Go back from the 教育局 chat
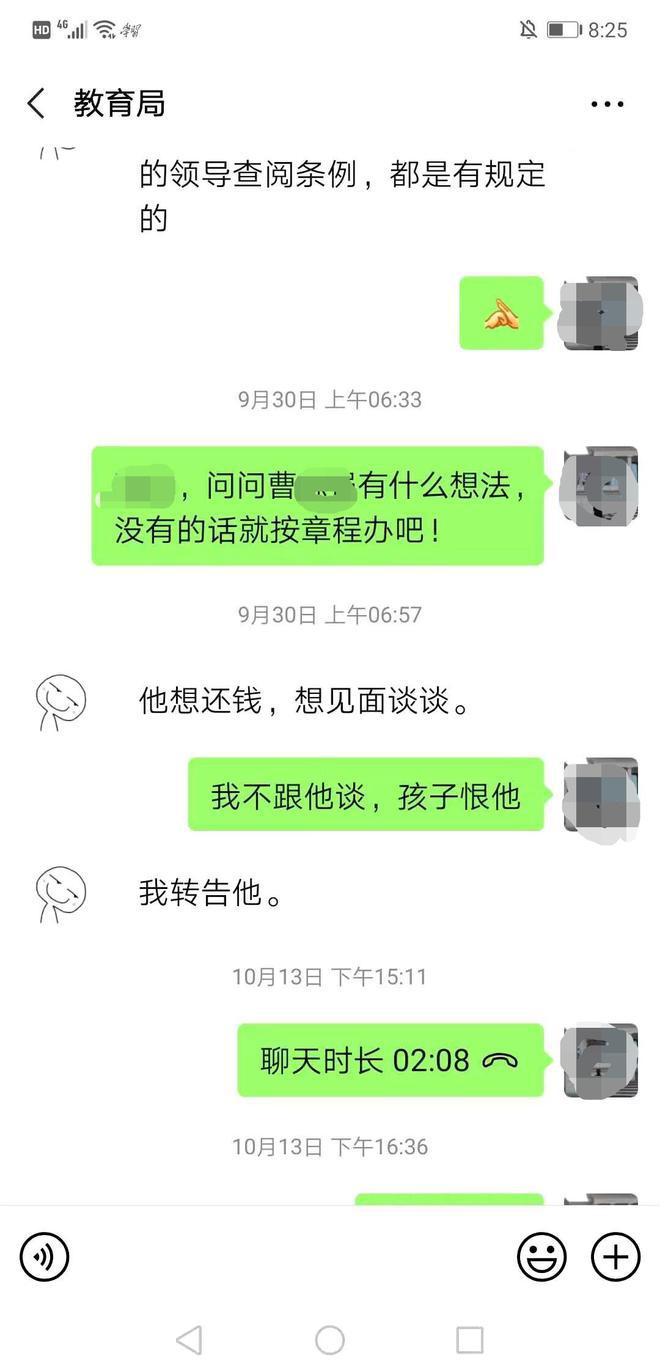This screenshot has width=660, height=1372. coord(36,103)
